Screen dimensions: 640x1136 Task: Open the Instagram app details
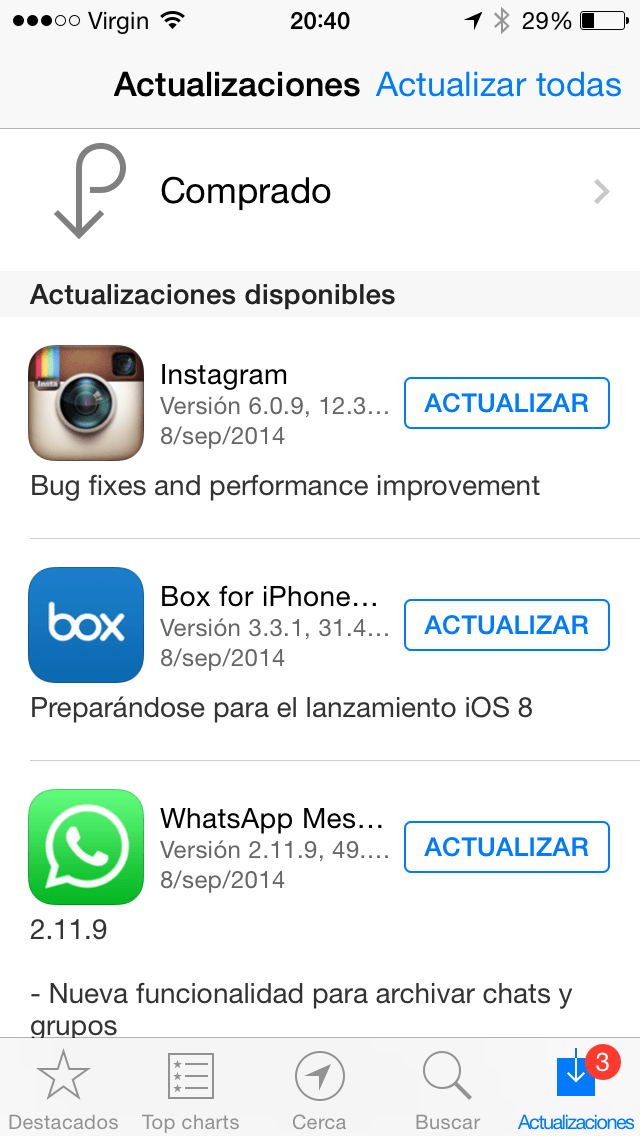tap(86, 403)
